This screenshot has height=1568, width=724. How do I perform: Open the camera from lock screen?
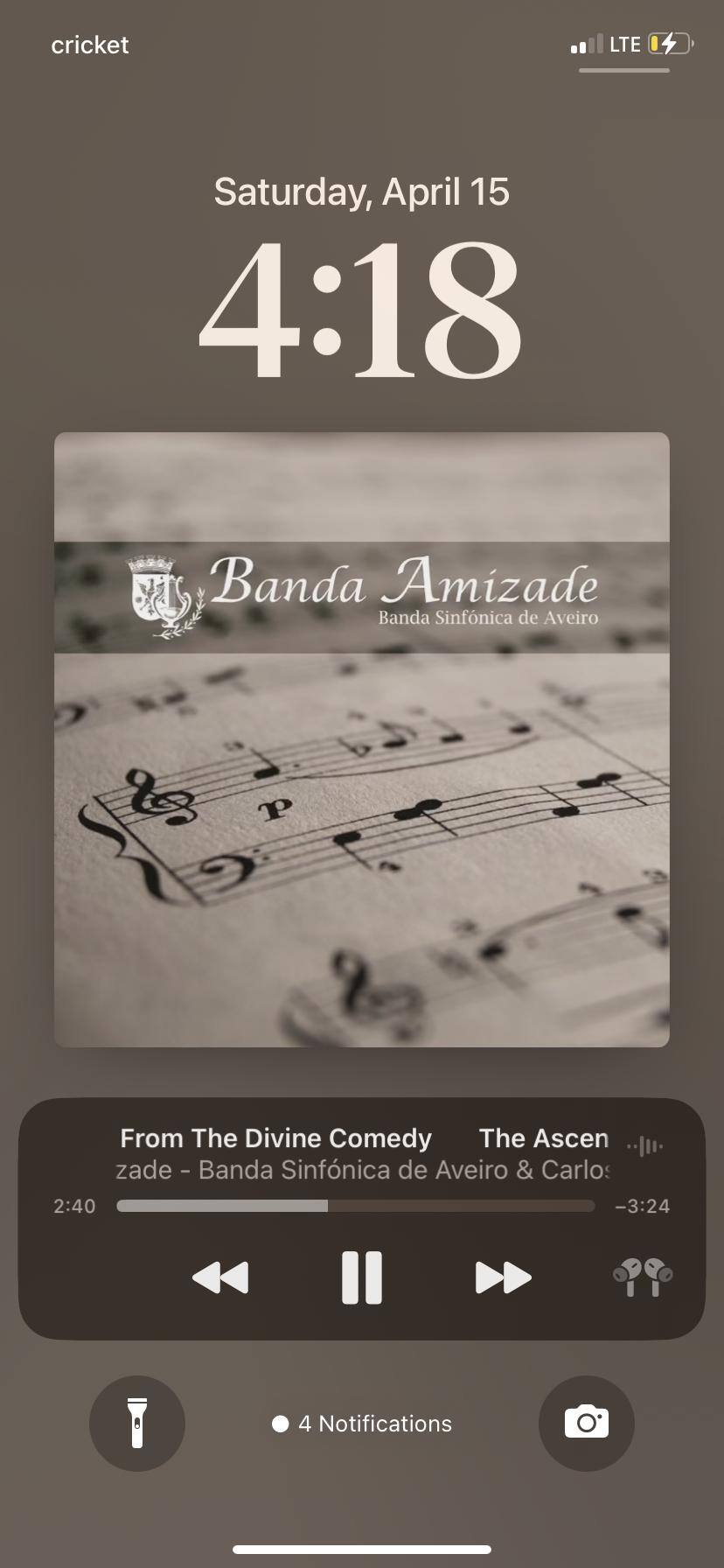586,1424
